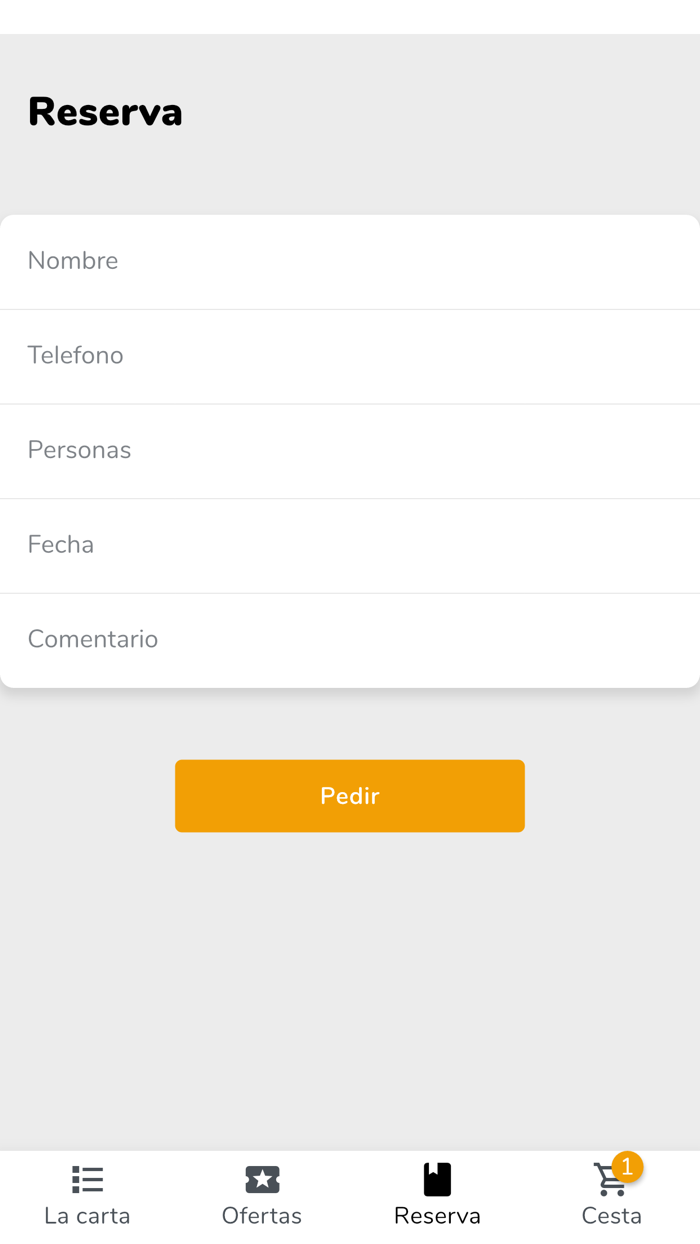Screen dimensions: 700x1244
Task: Select the Reserva tab
Action: pos(437,1196)
